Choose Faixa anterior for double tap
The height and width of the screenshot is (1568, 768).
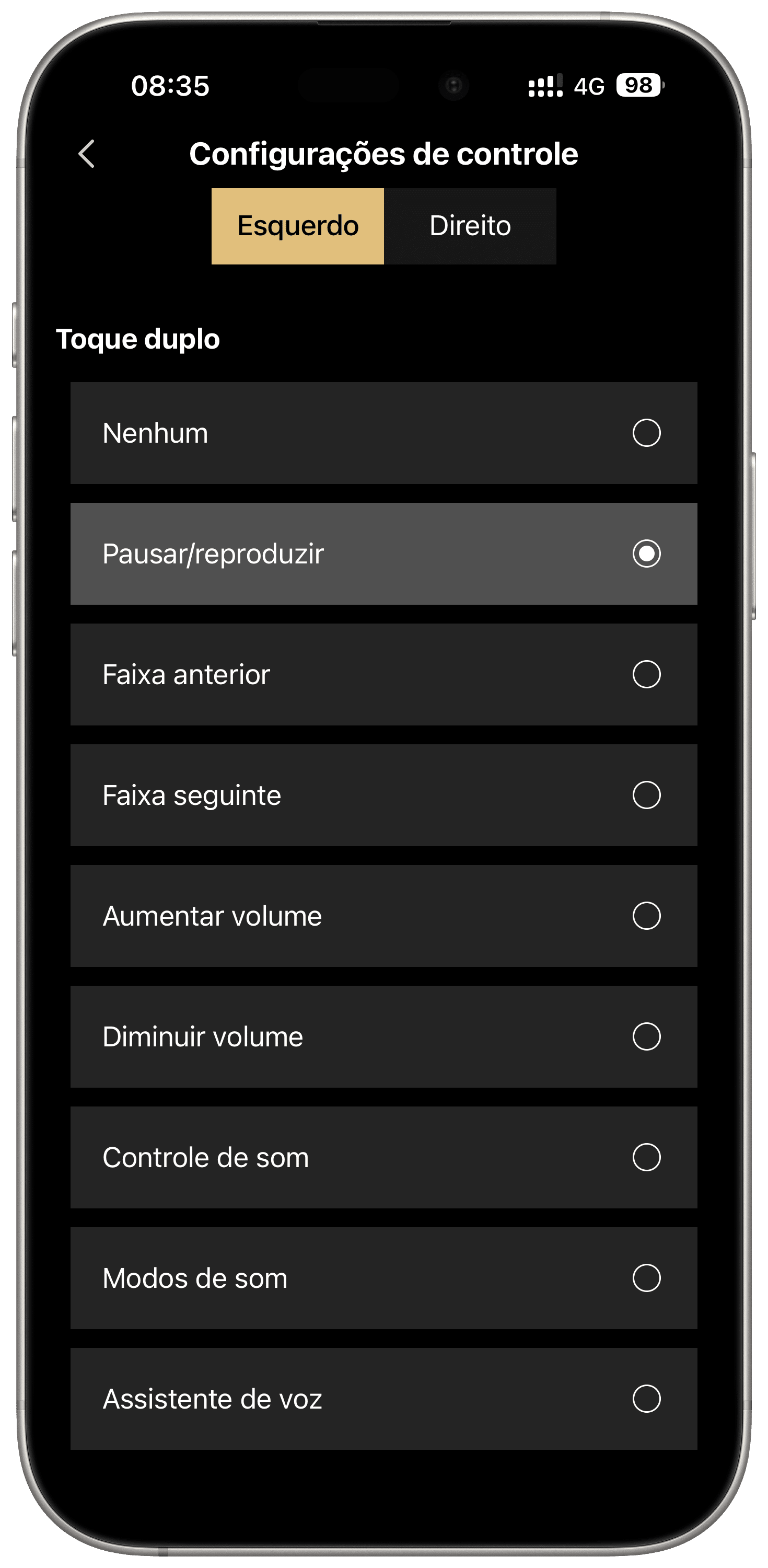(647, 674)
